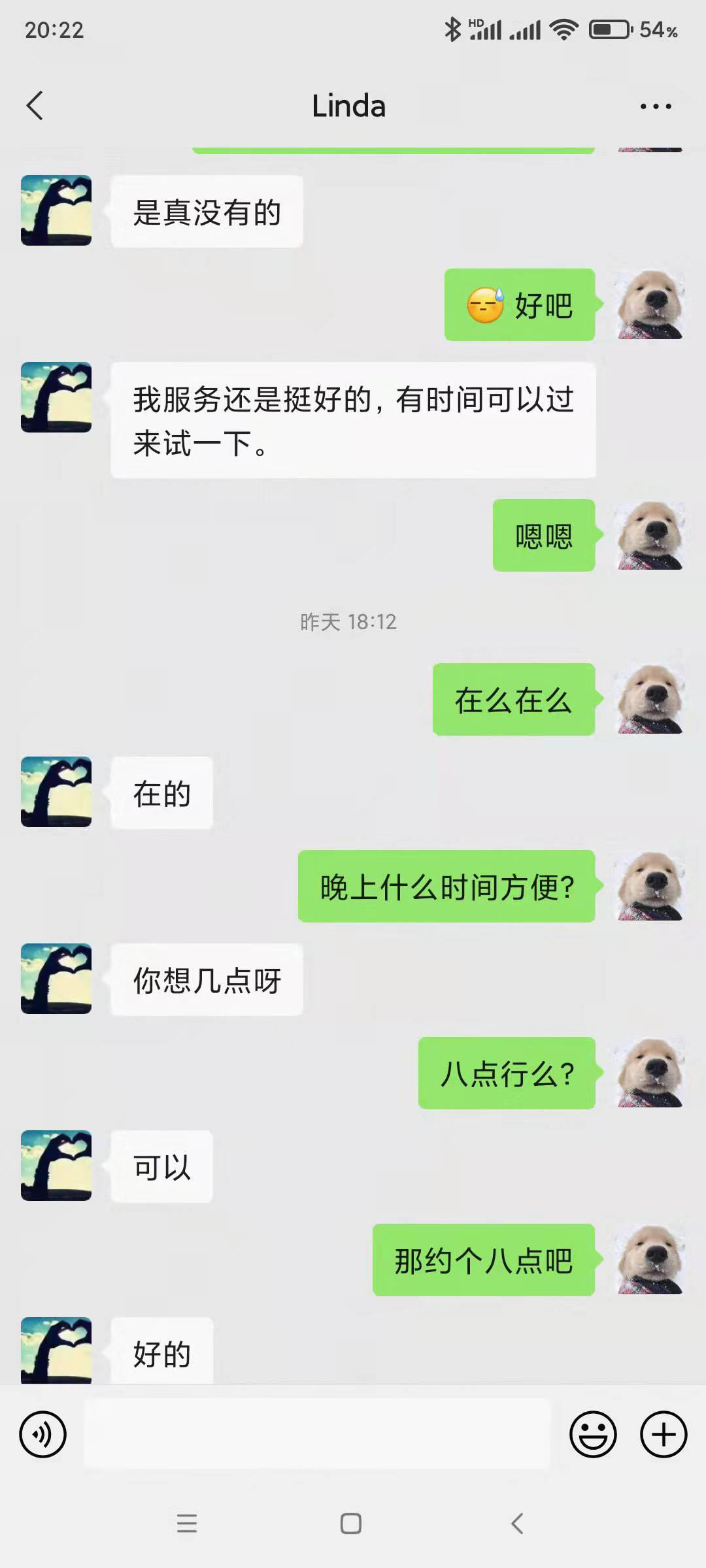The width and height of the screenshot is (706, 1568).
Task: Open my dog avatar beside 好吧
Action: 650,304
